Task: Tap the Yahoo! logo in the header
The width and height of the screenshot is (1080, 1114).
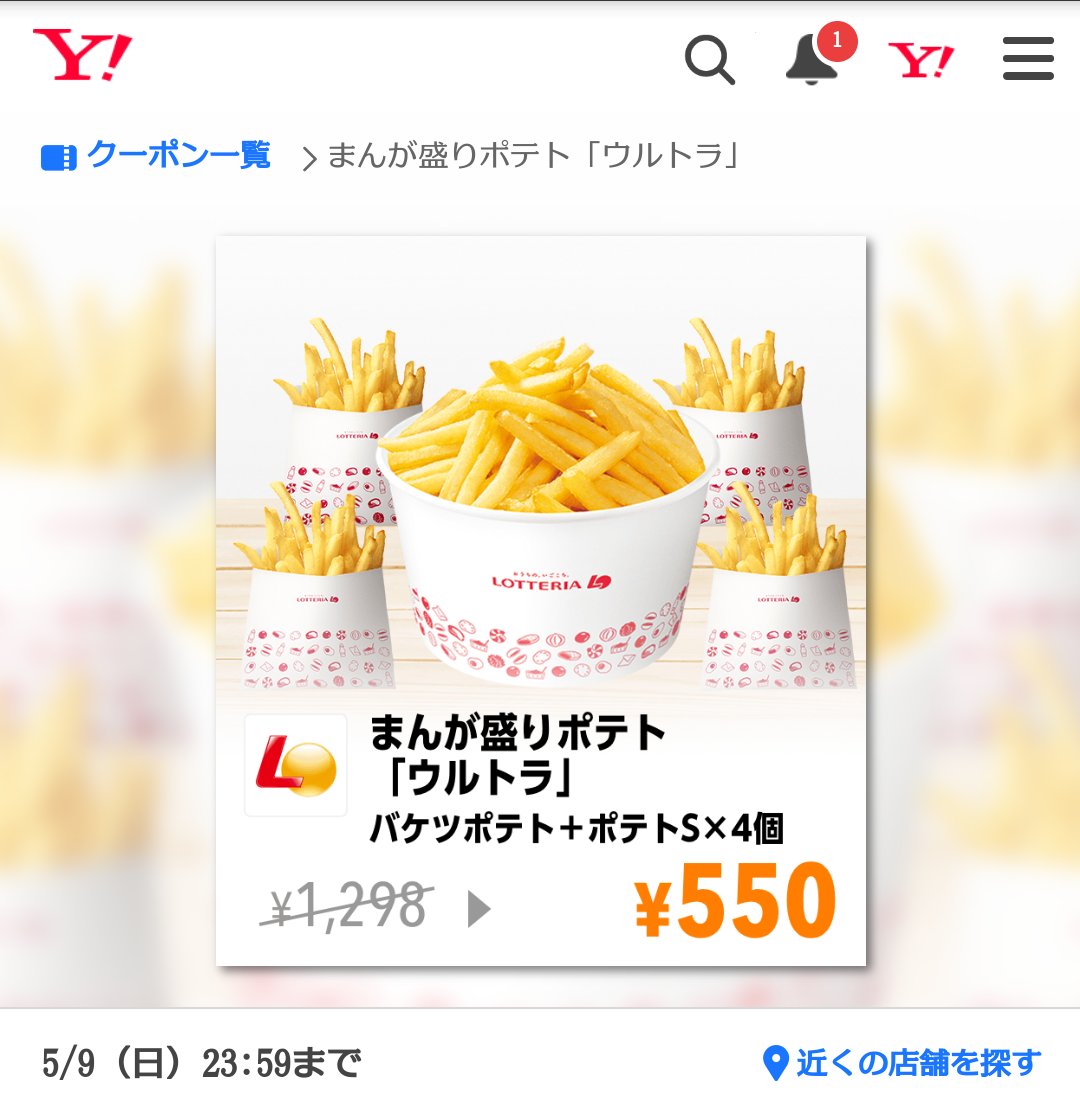Action: pos(82,57)
